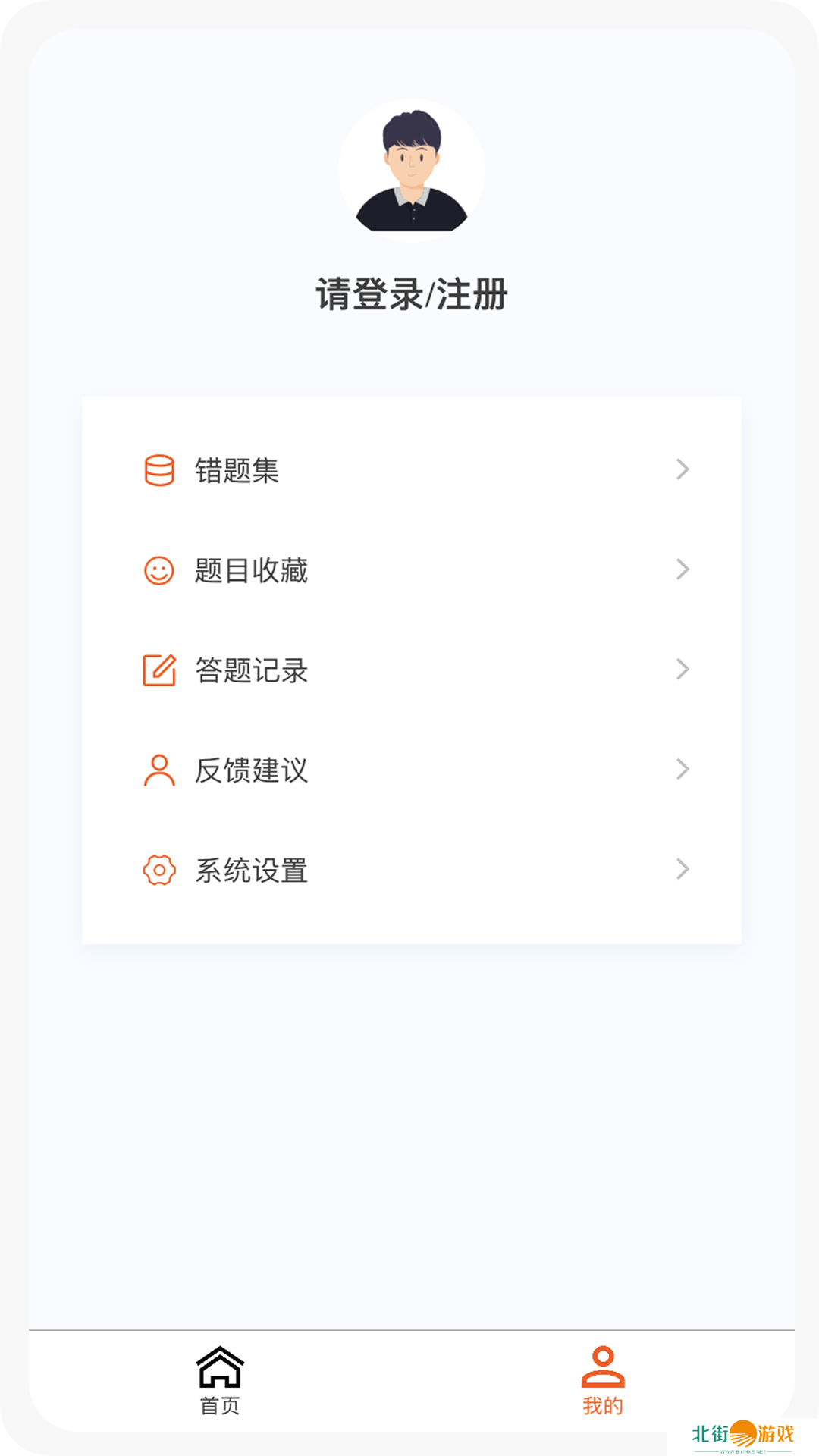This screenshot has height=1456, width=819.
Task: View 答题记录 answer history
Action: [x=411, y=670]
